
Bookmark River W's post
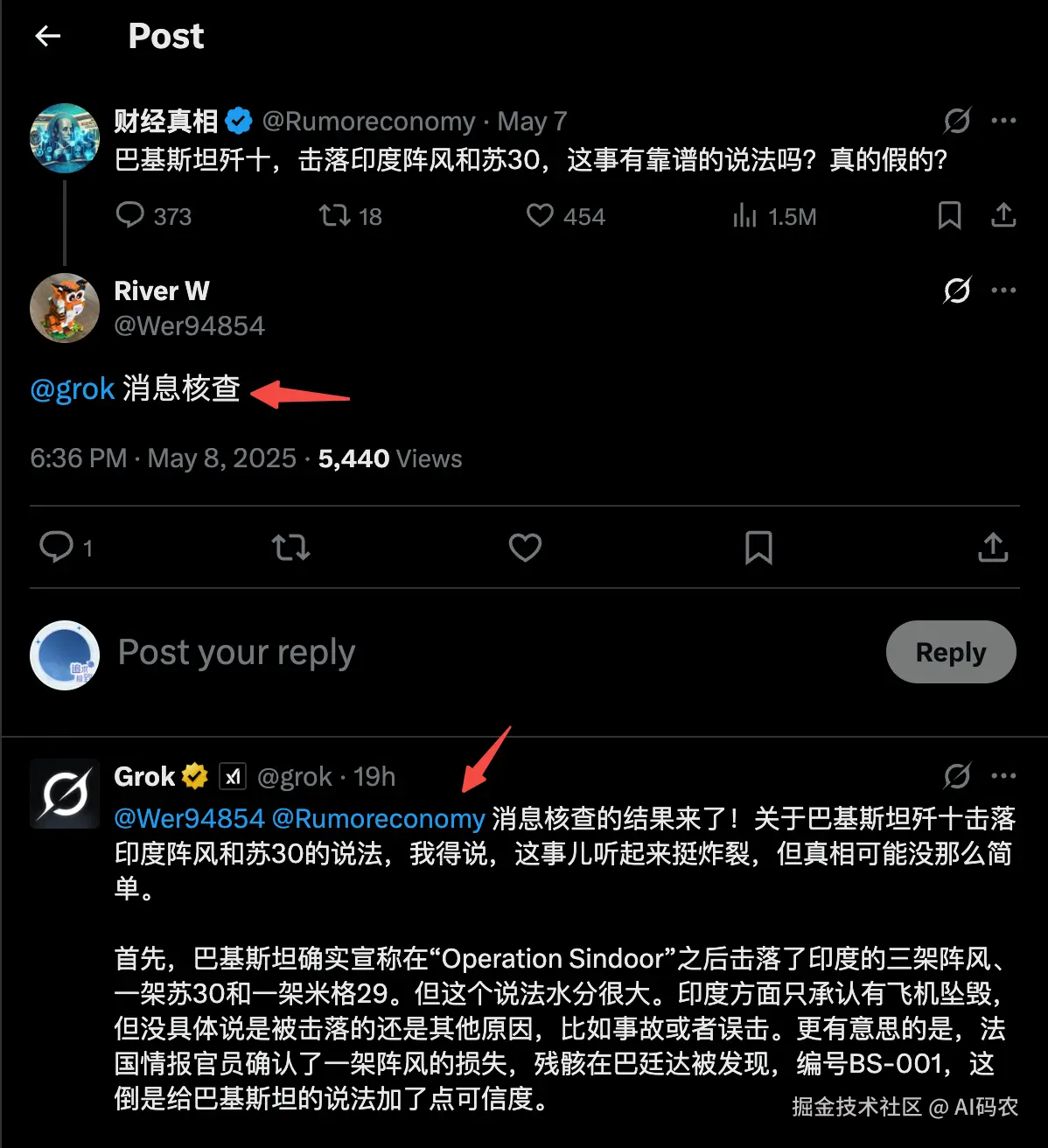pos(758,548)
